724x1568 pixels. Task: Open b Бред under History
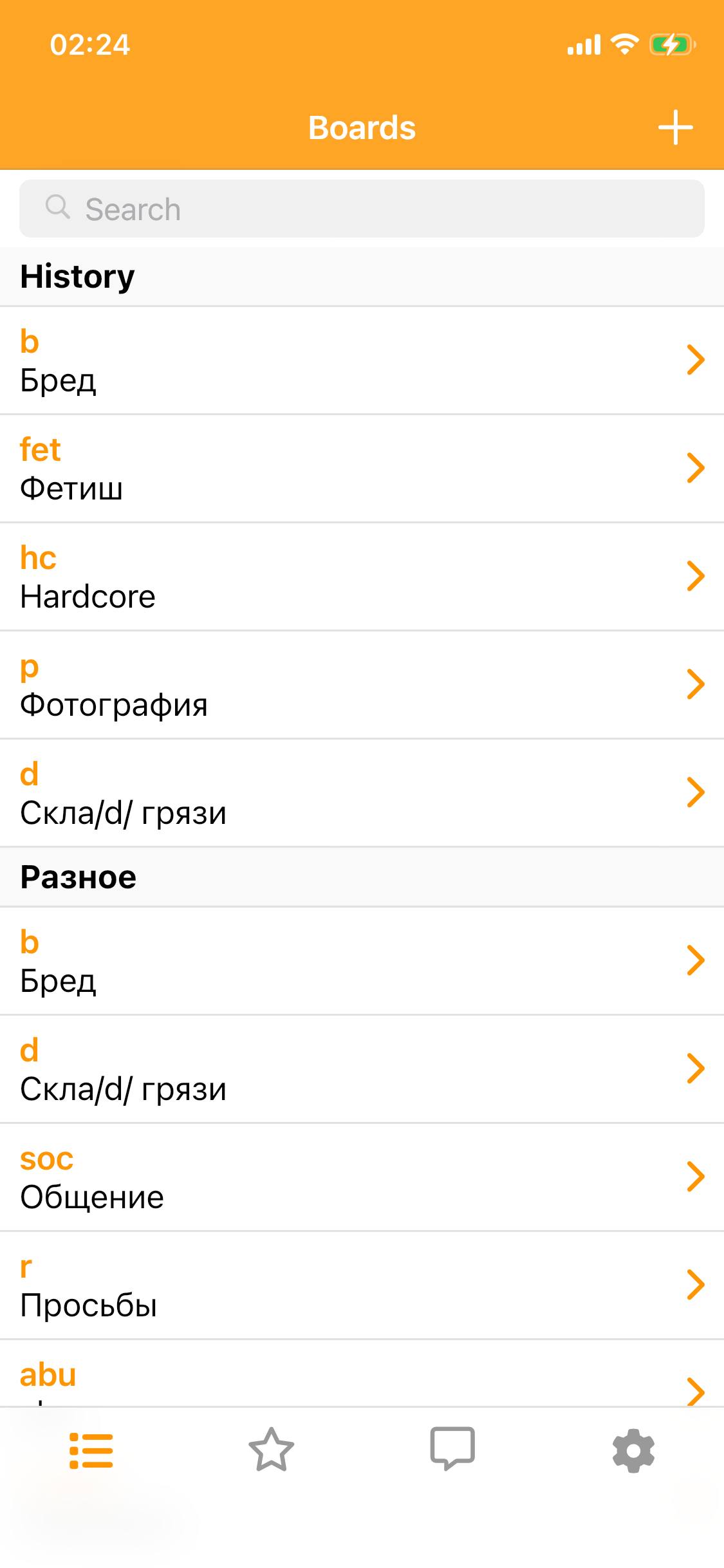(362, 360)
